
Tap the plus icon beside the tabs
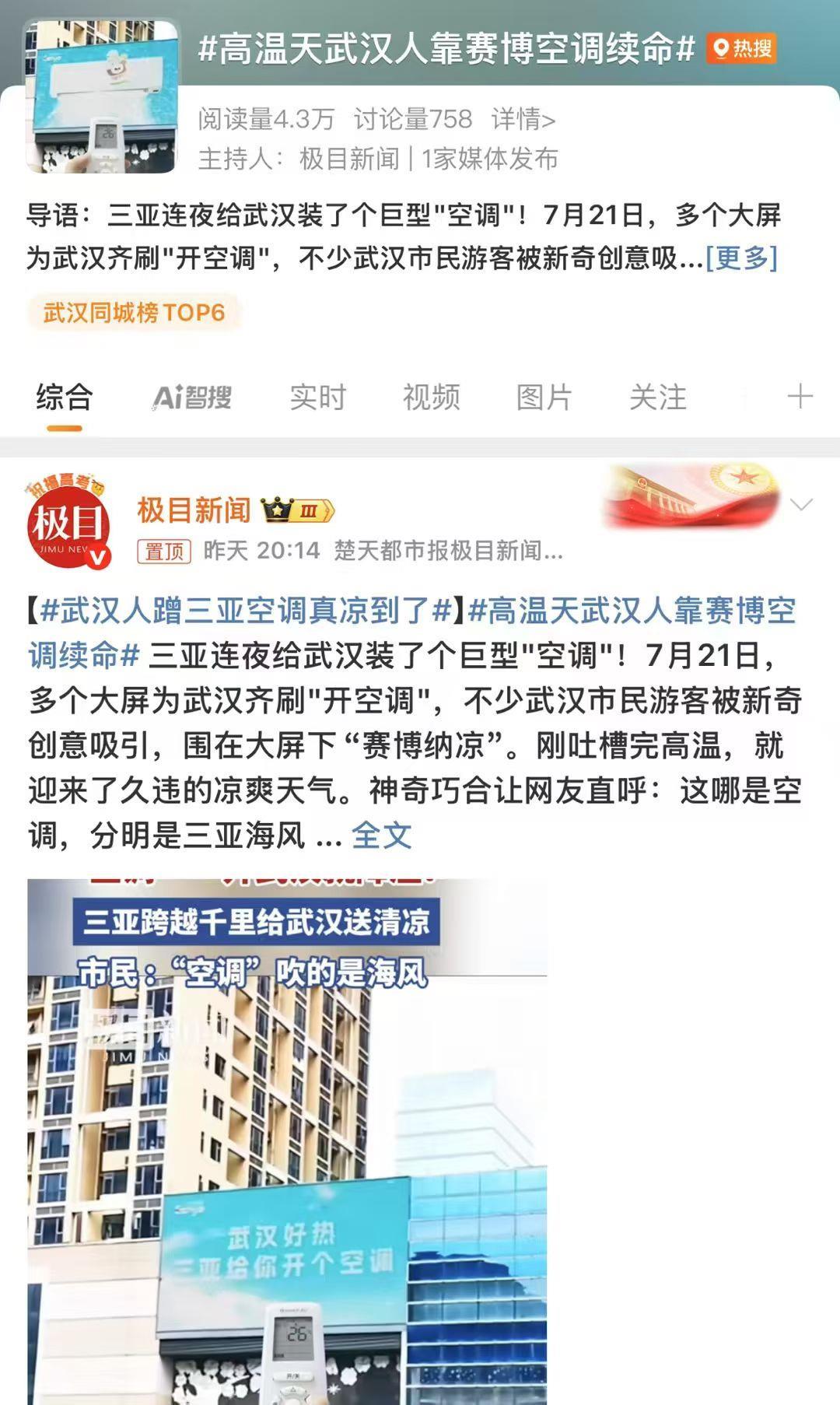click(800, 397)
